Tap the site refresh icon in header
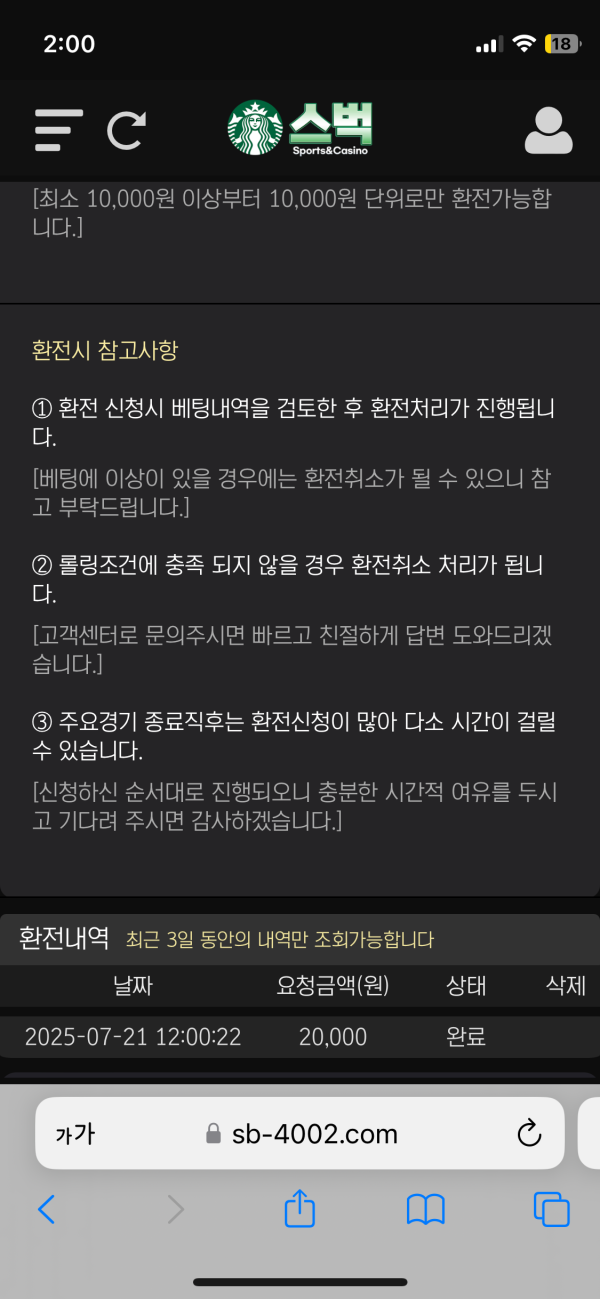This screenshot has width=600, height=1299. coord(127,131)
